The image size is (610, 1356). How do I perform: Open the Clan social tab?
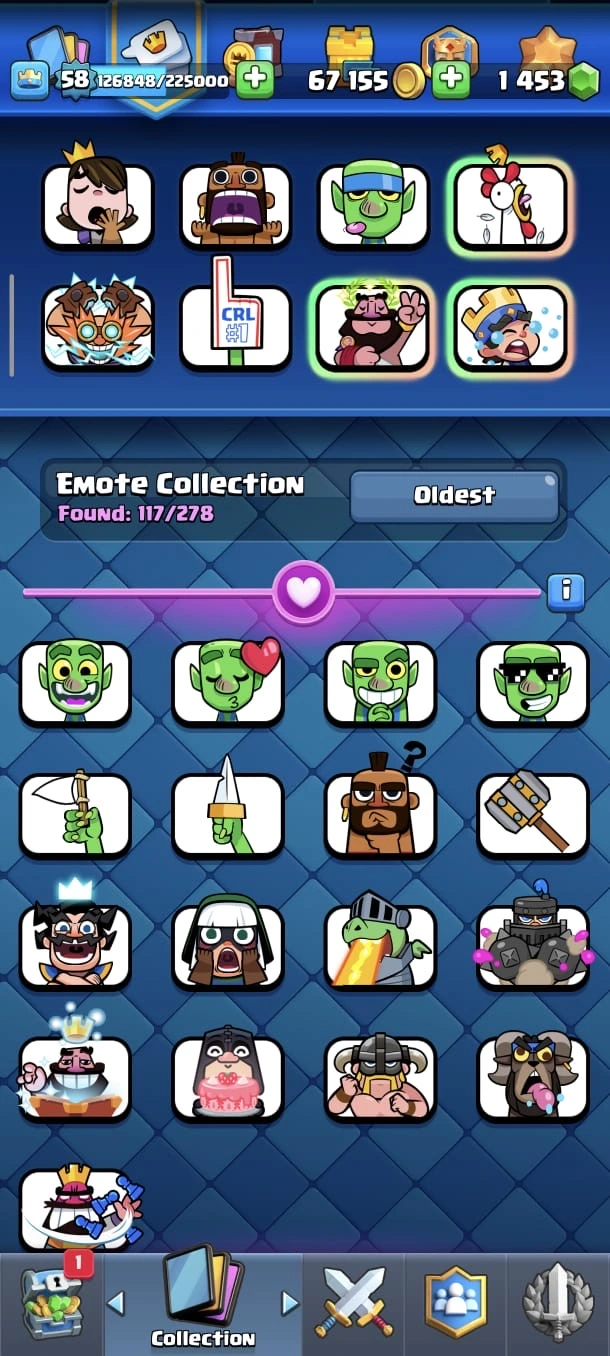tap(456, 1302)
